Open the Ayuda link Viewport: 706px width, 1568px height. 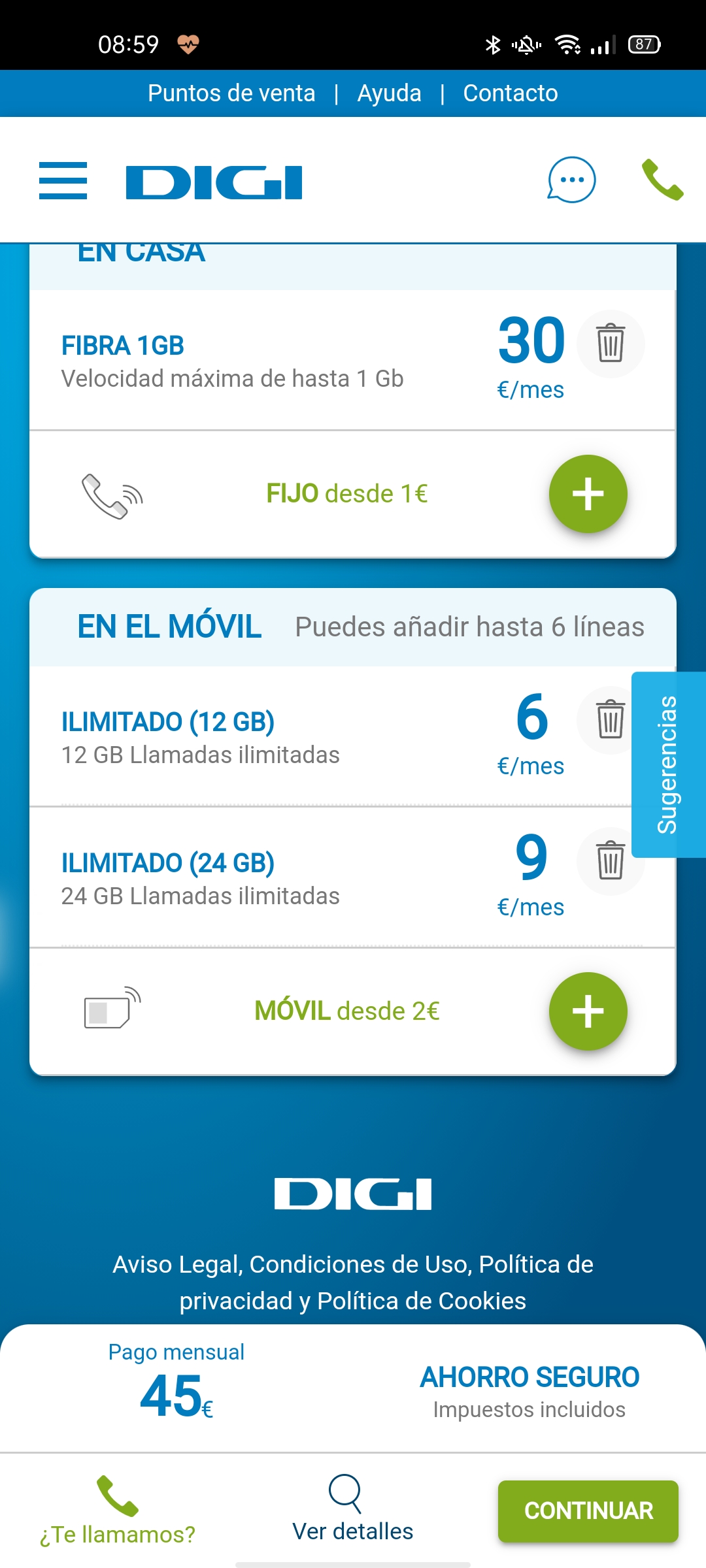[x=389, y=93]
